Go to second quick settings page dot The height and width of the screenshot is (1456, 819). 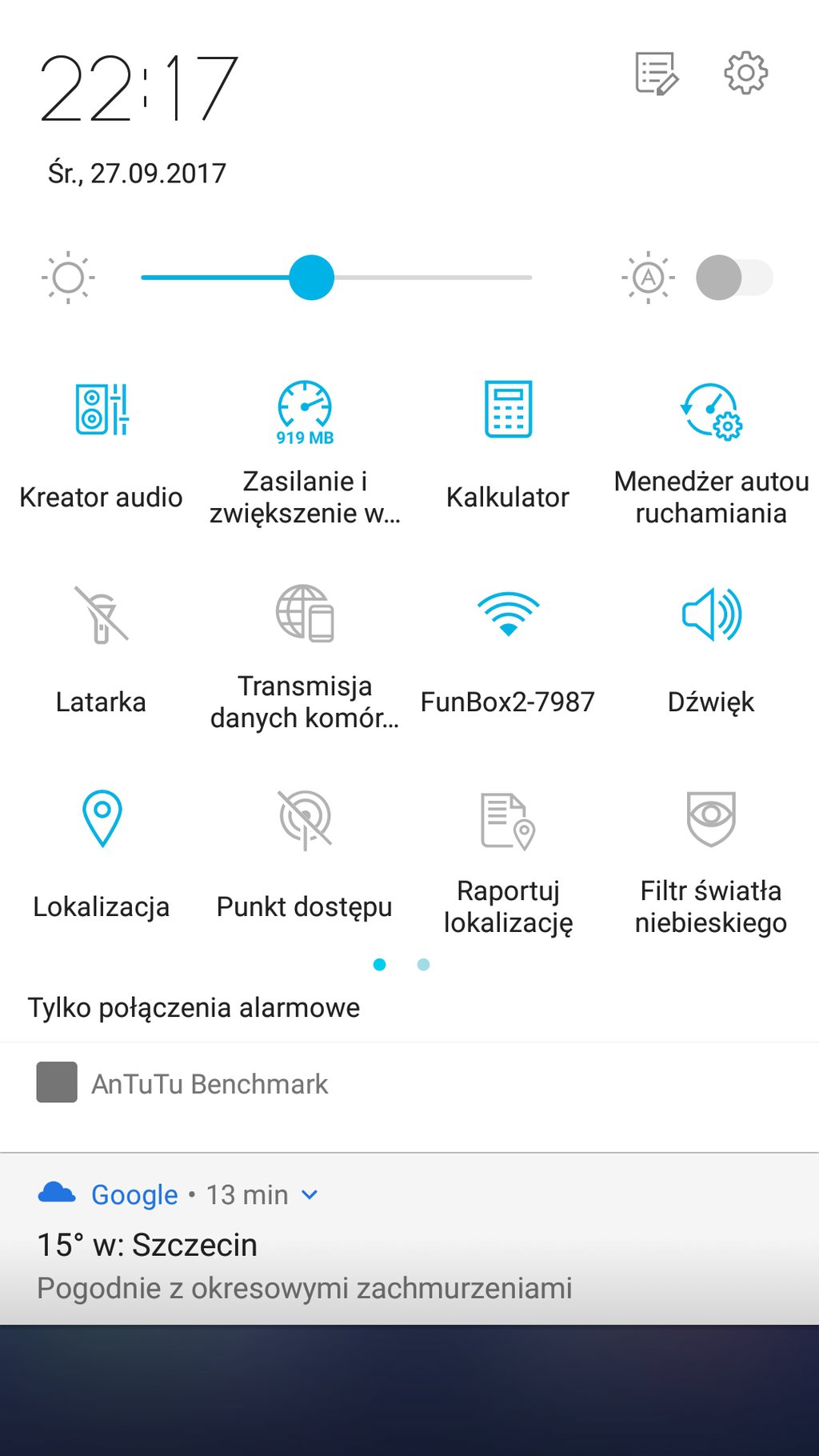[x=424, y=965]
